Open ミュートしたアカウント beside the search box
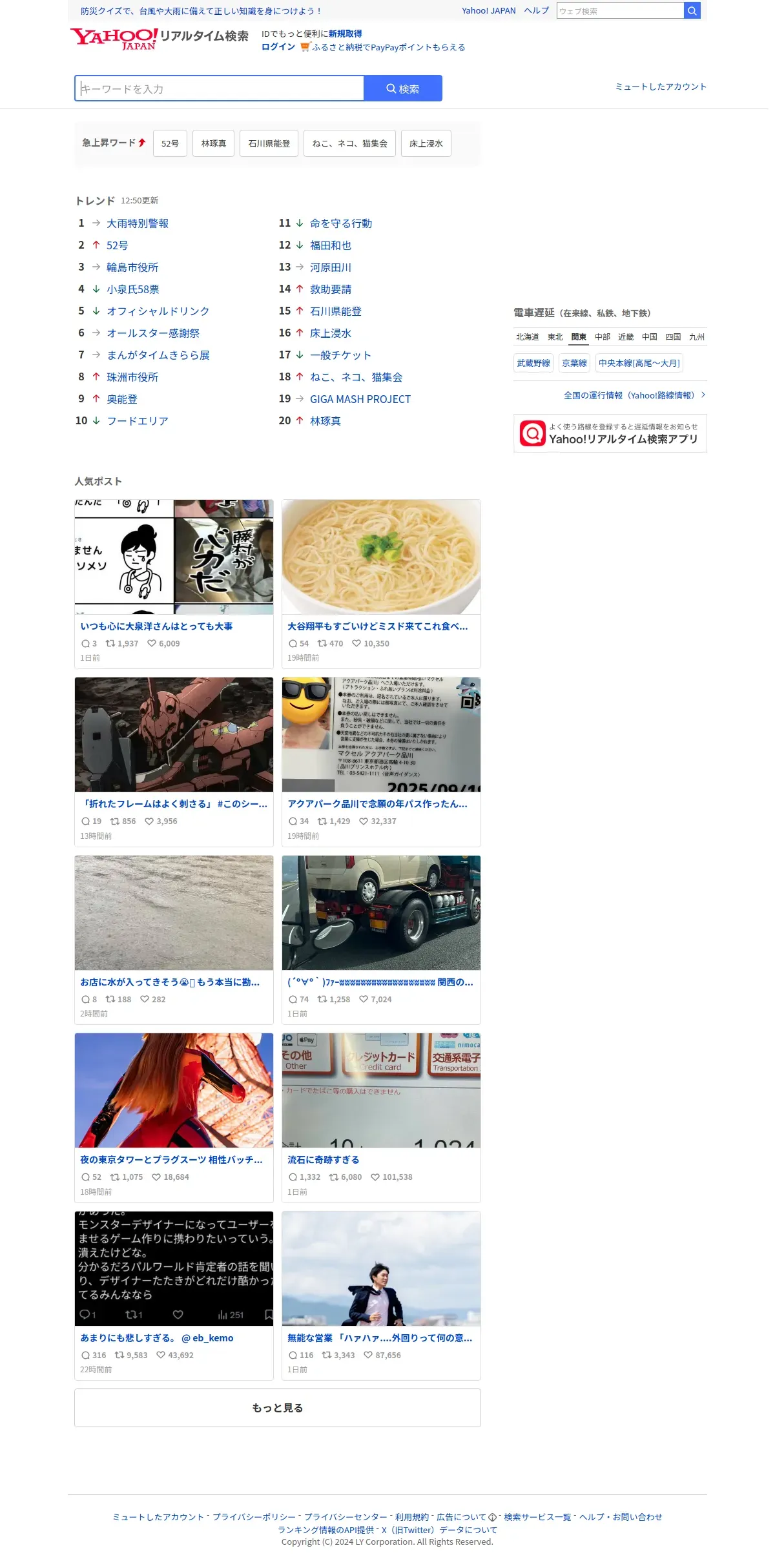 tap(661, 87)
